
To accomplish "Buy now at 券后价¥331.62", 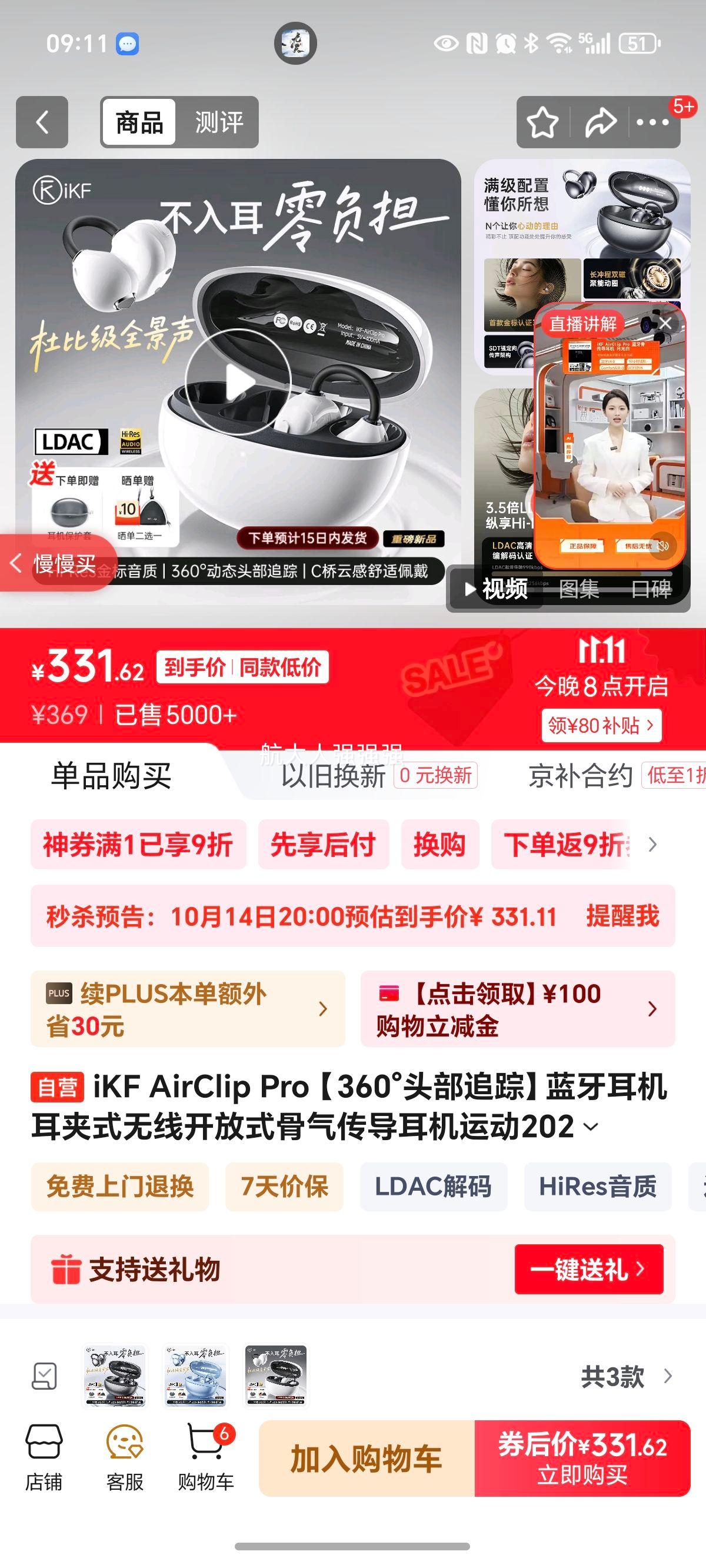I will (x=582, y=1459).
